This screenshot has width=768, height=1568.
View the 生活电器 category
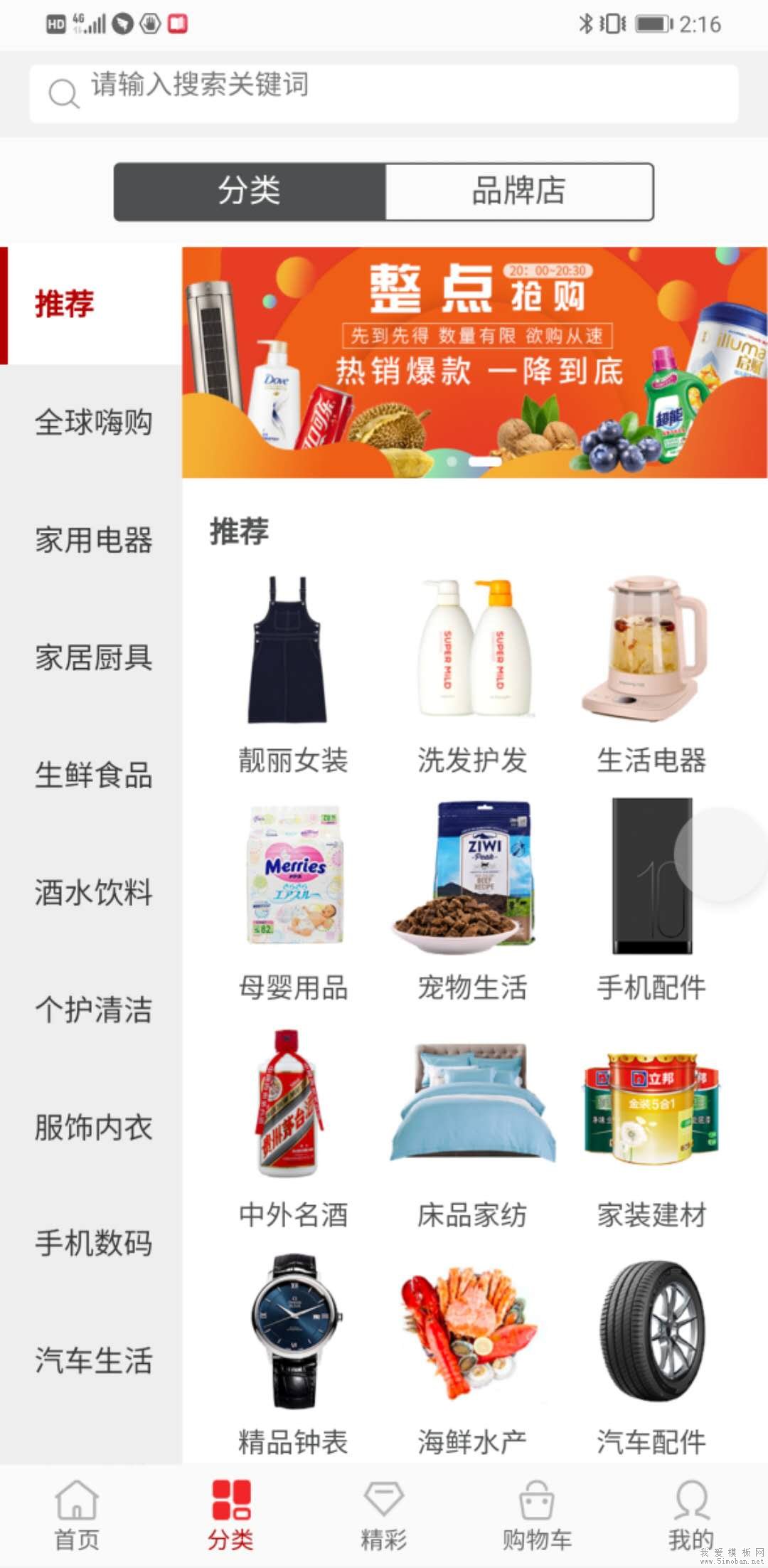(x=651, y=673)
